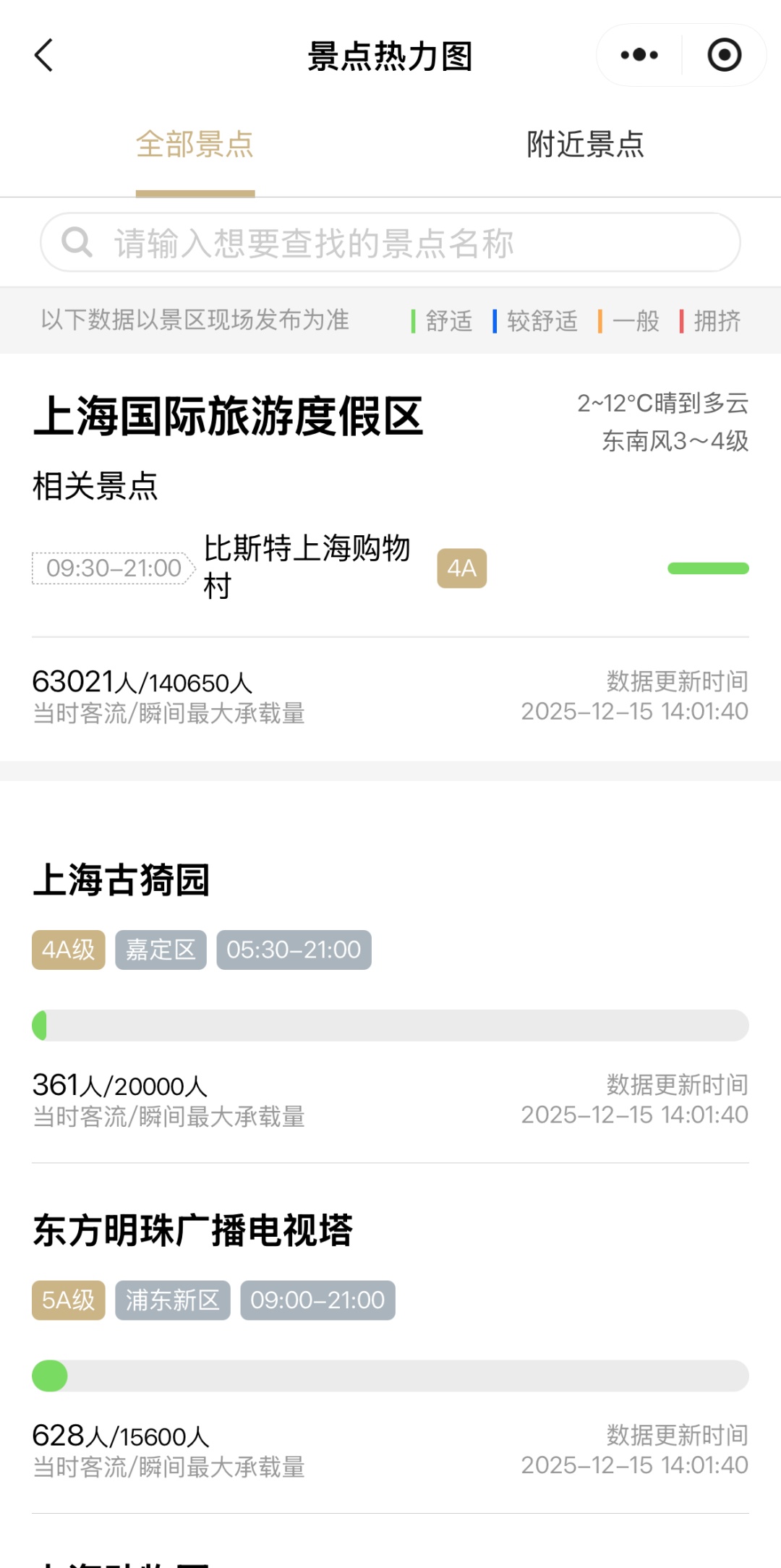The image size is (781, 1568).
Task: Toggle the 一般 crowding legend item
Action: coord(633,320)
